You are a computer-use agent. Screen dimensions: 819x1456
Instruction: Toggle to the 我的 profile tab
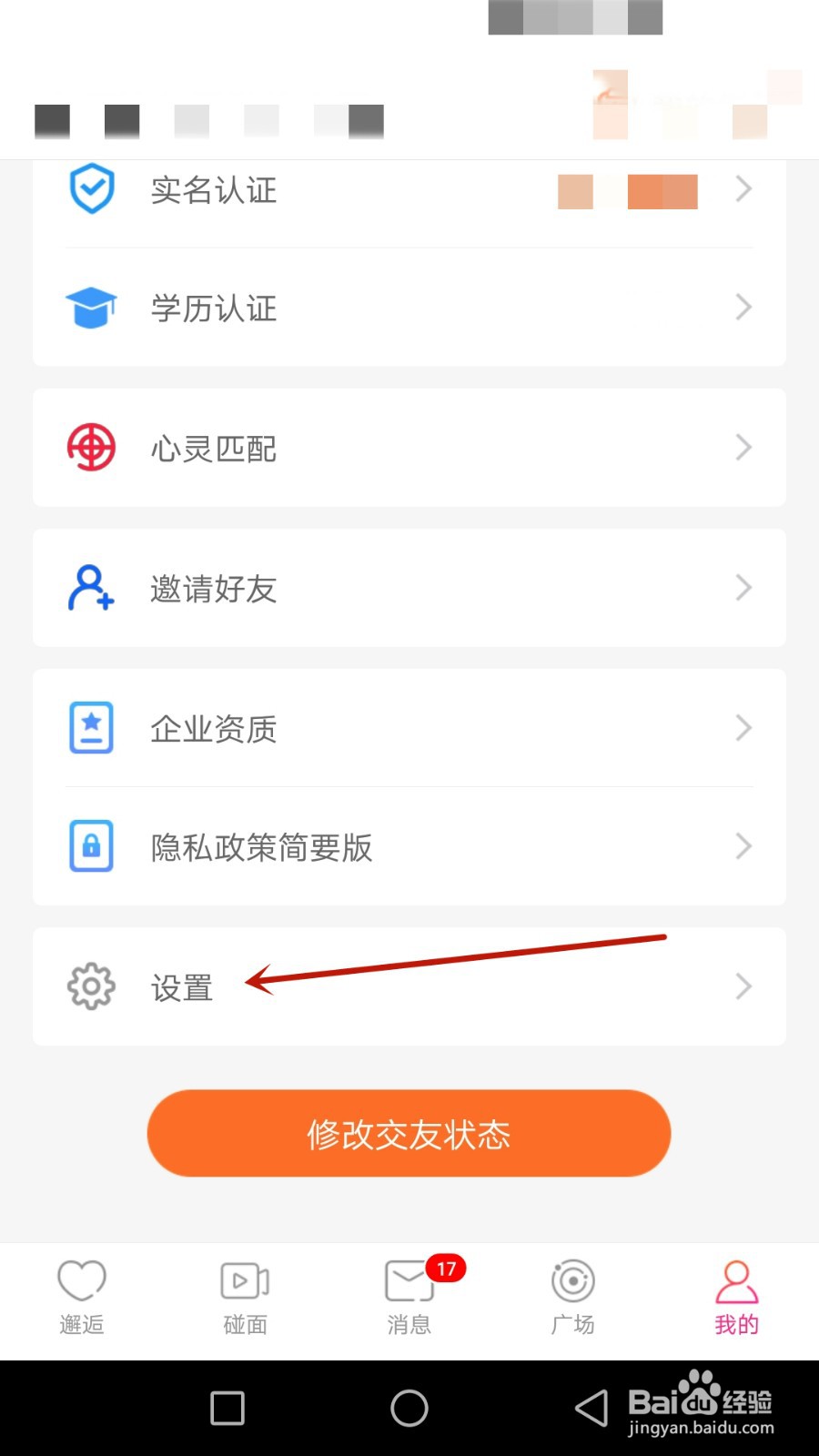736,1297
